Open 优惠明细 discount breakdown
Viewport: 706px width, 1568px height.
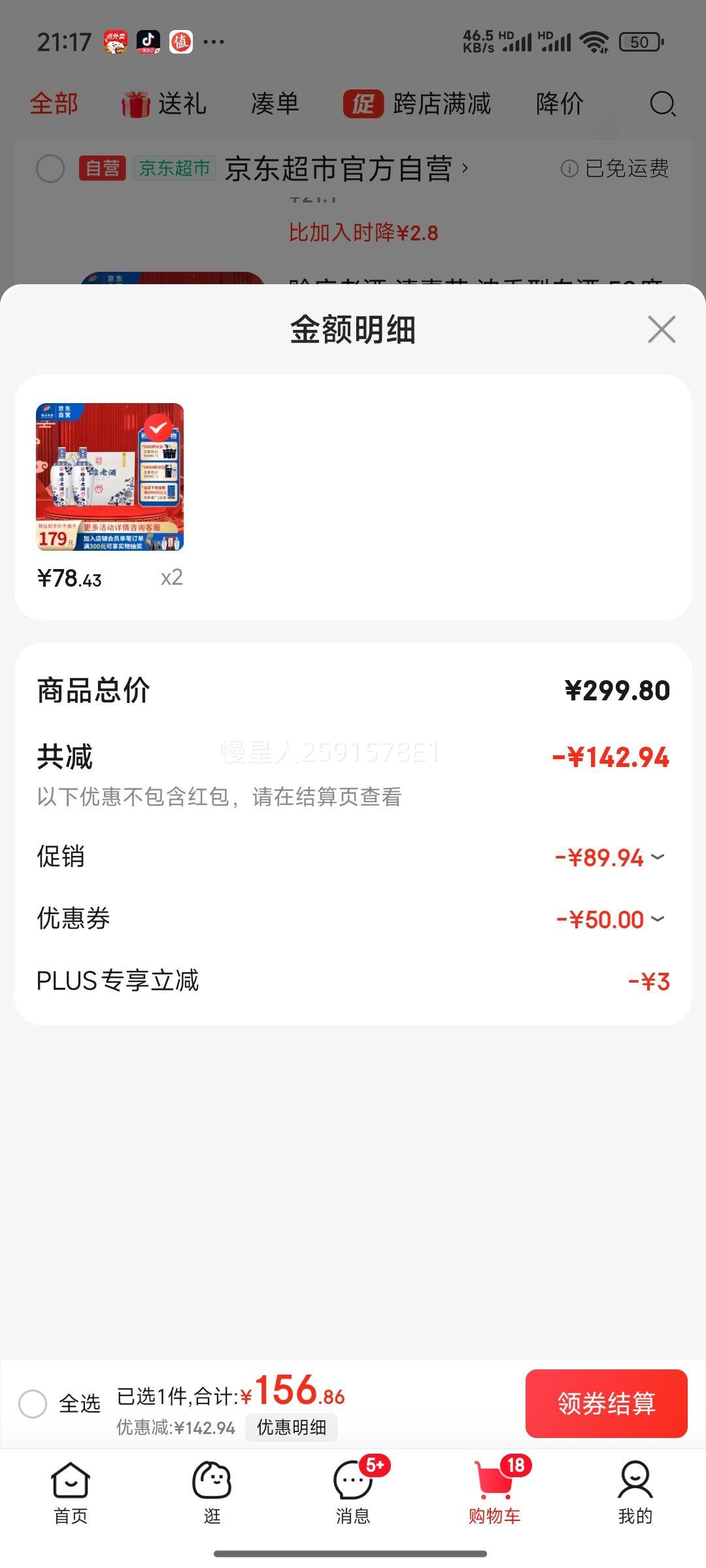coord(292,1428)
